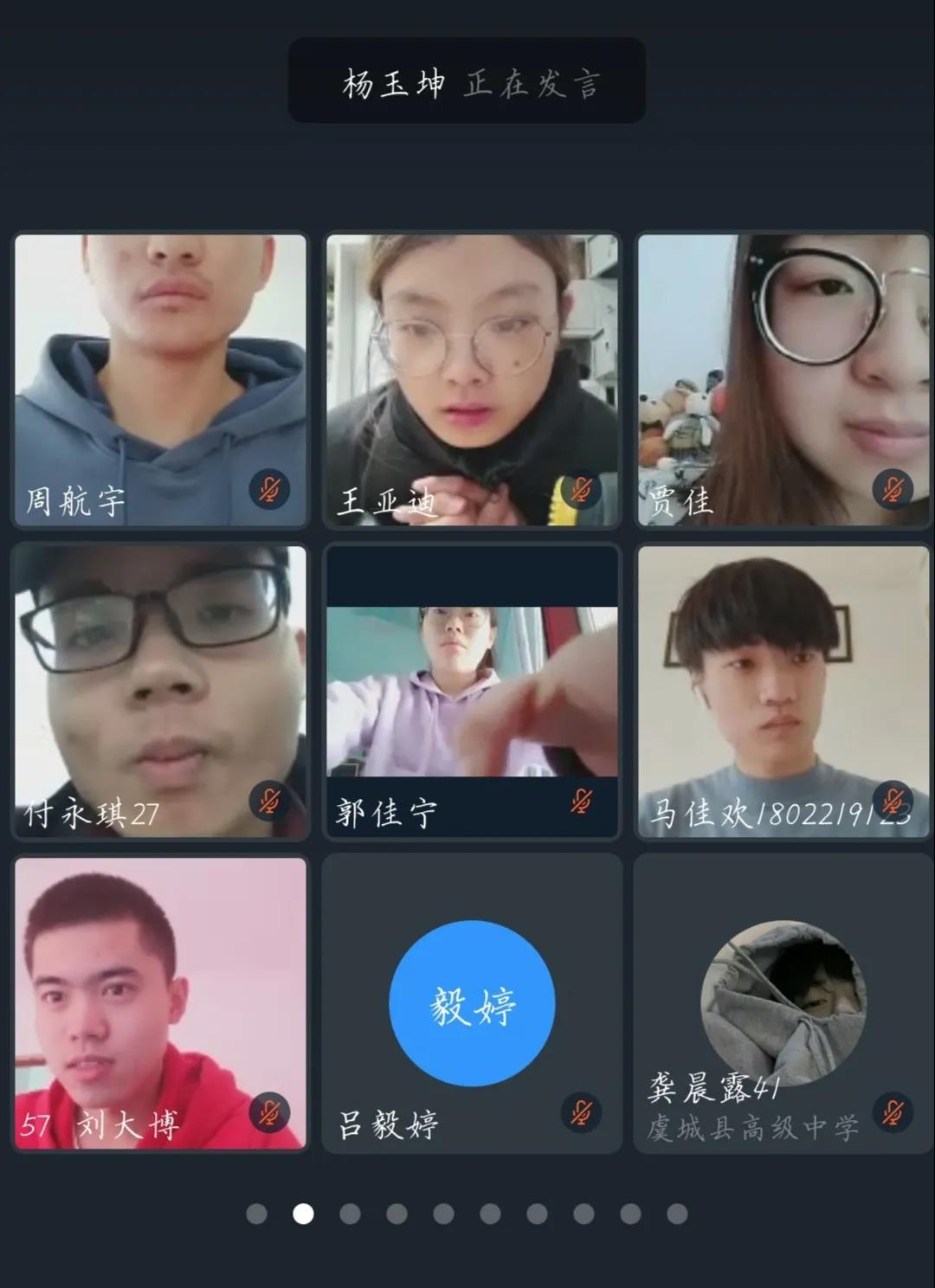Select 郭佳宁's video tile
The image size is (935, 1288).
472,691
